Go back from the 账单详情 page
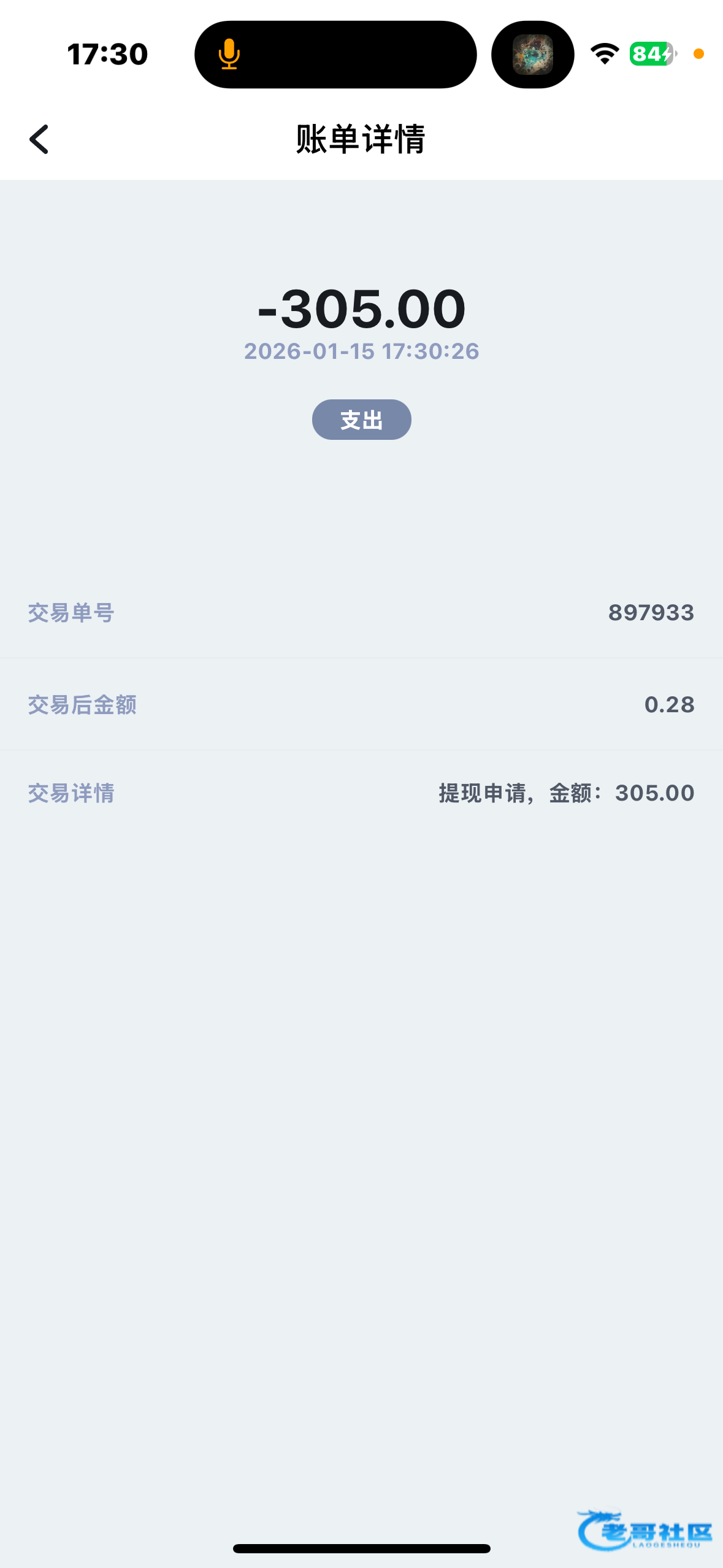This screenshot has width=723, height=1568. tap(39, 139)
